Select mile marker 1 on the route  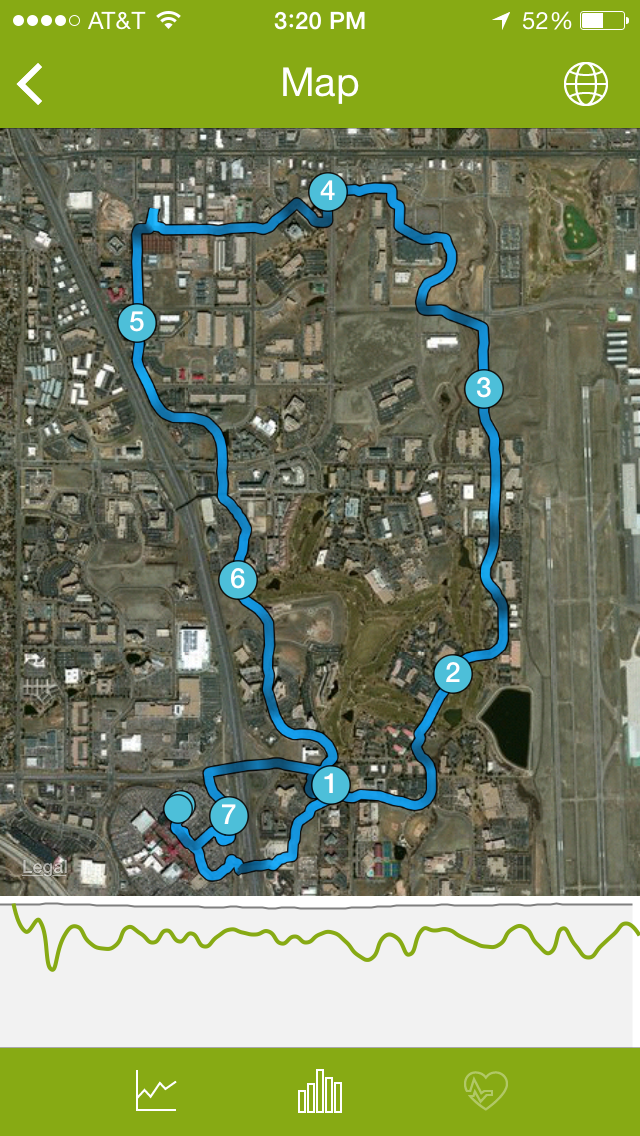point(331,784)
